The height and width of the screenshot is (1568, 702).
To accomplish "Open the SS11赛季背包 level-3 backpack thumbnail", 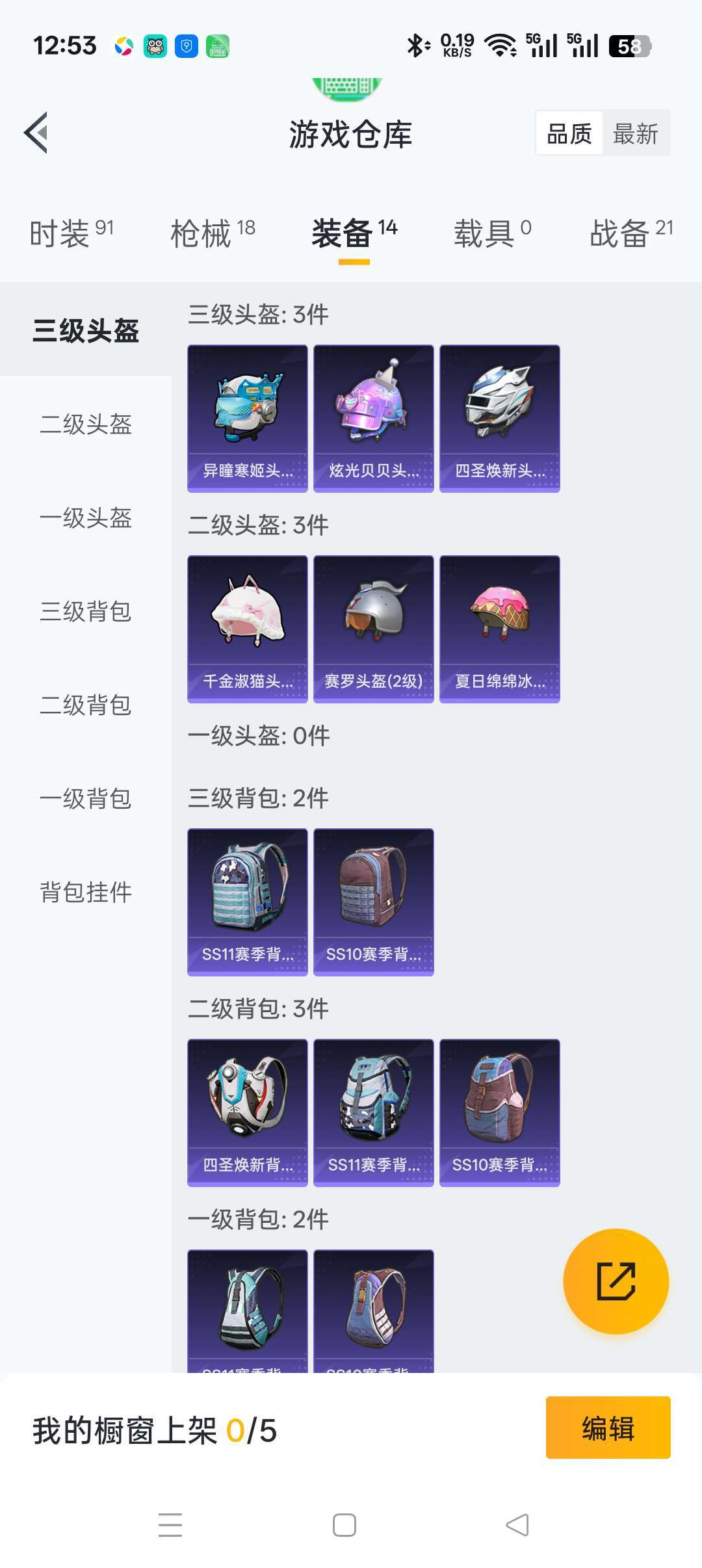I will [x=247, y=900].
